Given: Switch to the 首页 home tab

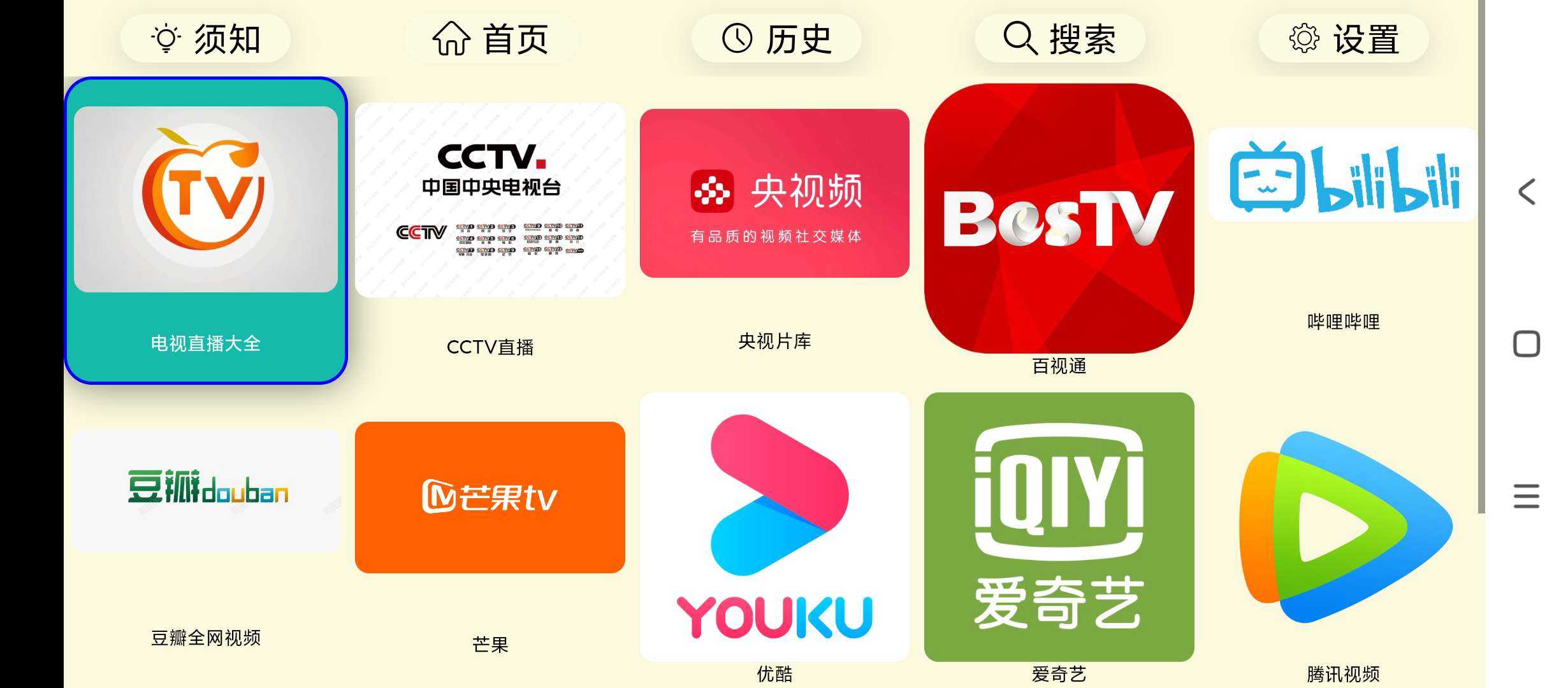Looking at the screenshot, I should click(x=491, y=38).
